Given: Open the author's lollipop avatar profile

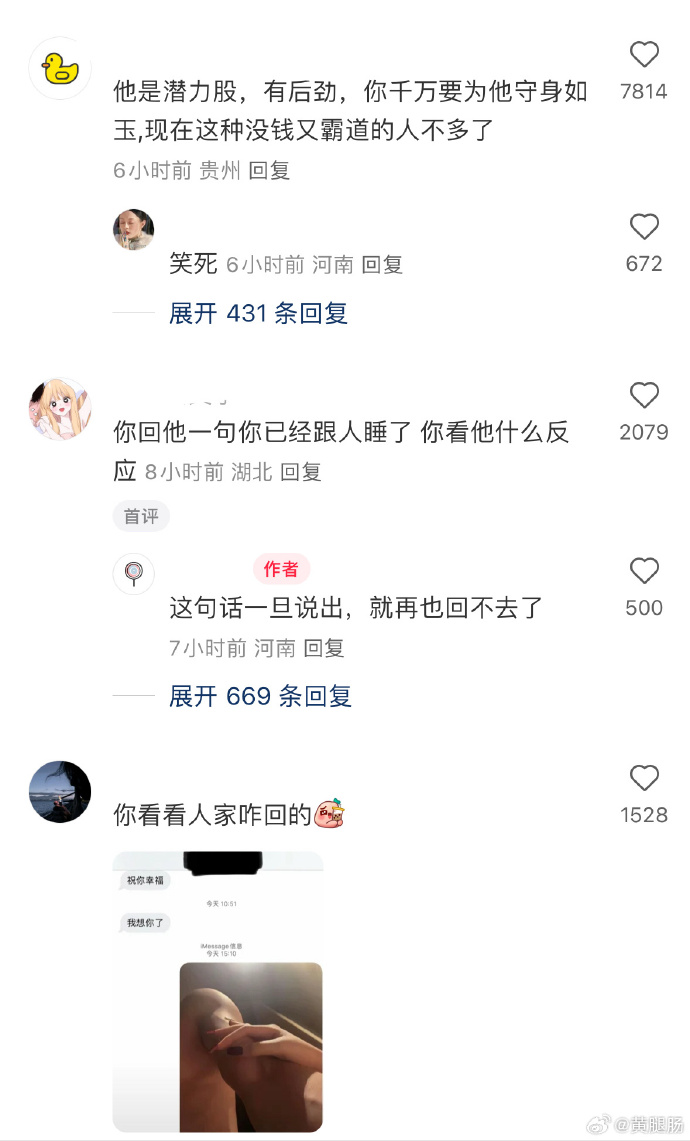Looking at the screenshot, I should click(133, 573).
